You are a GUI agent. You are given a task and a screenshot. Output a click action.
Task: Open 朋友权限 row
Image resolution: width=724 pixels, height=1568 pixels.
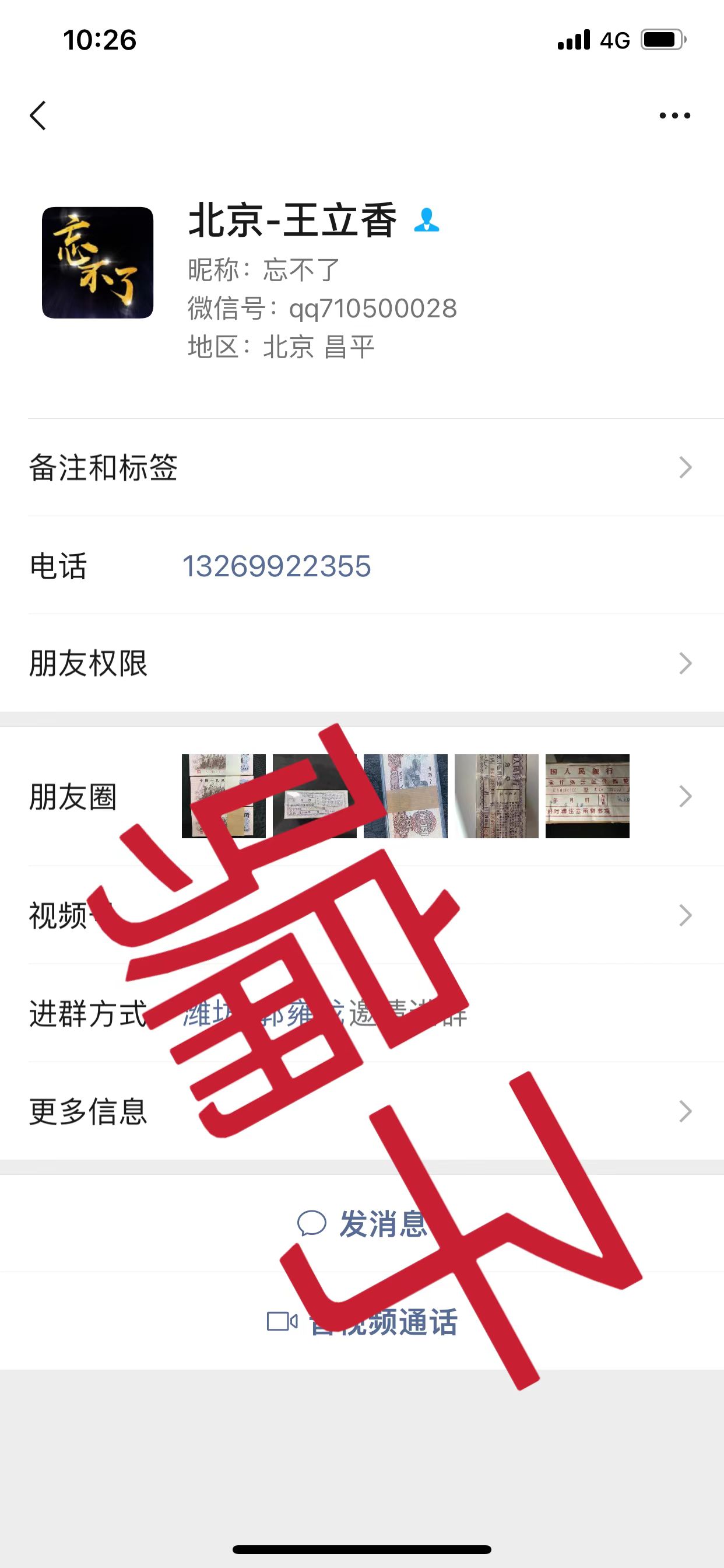pos(362,663)
